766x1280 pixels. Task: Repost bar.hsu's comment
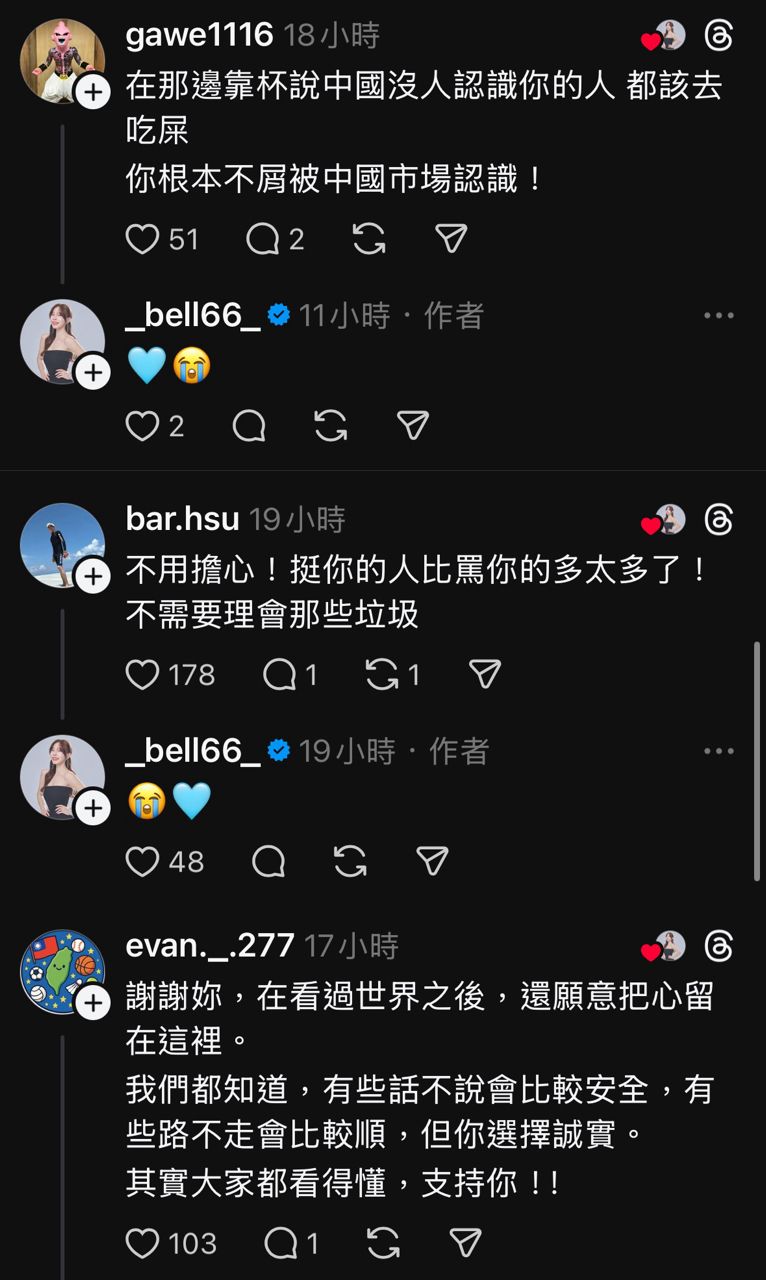pos(383,675)
